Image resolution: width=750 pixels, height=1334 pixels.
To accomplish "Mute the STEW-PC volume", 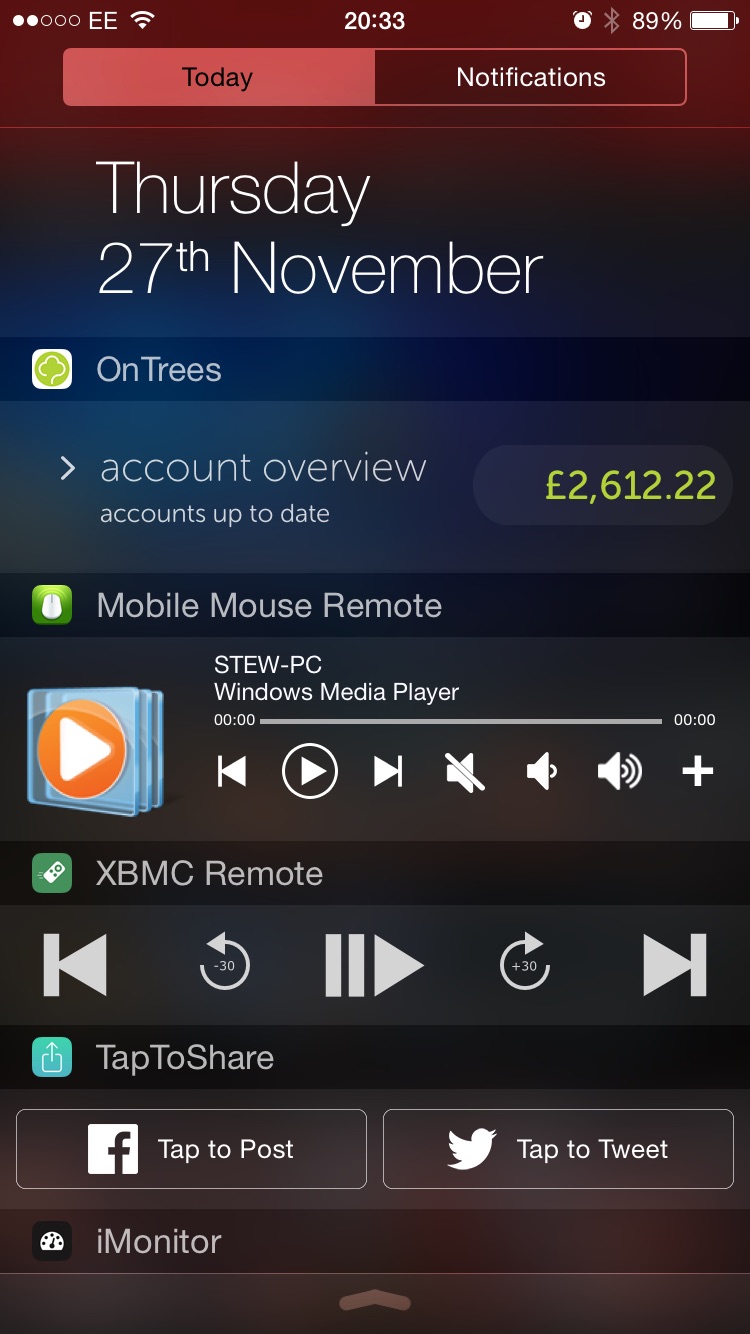I will pyautogui.click(x=465, y=771).
